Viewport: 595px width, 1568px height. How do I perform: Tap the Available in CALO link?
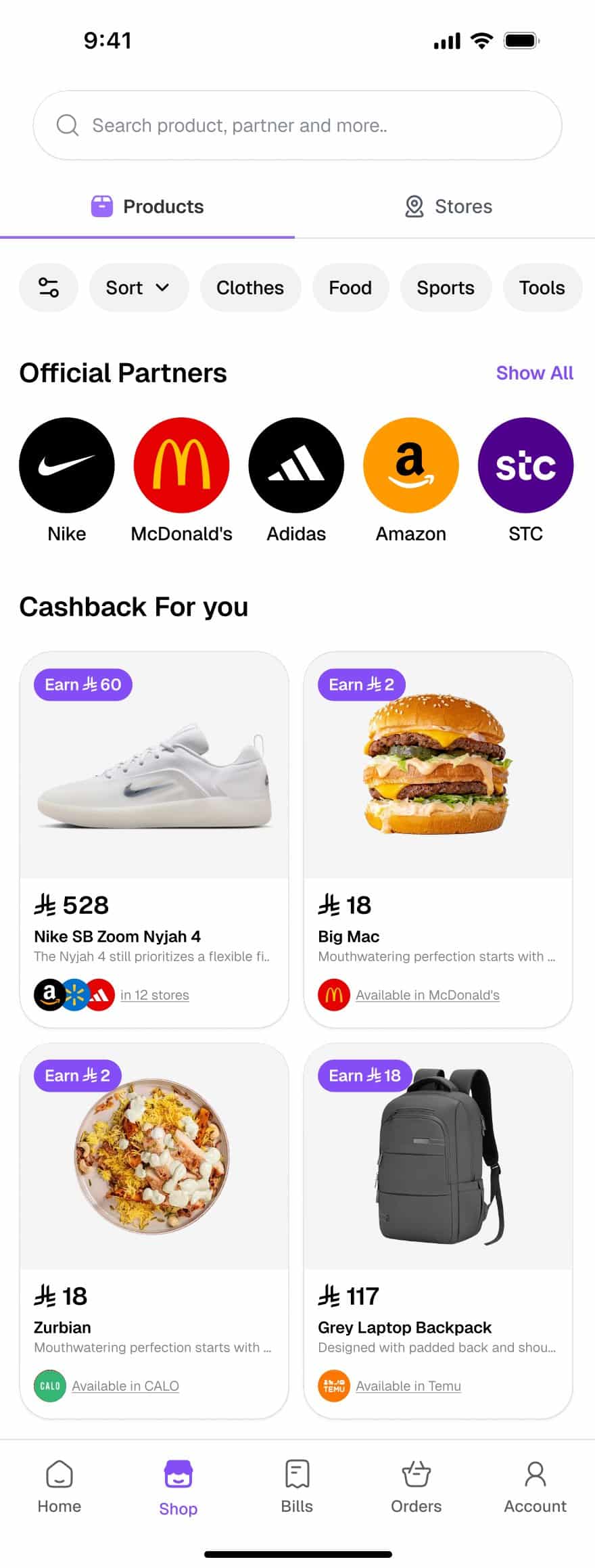[x=126, y=1386]
